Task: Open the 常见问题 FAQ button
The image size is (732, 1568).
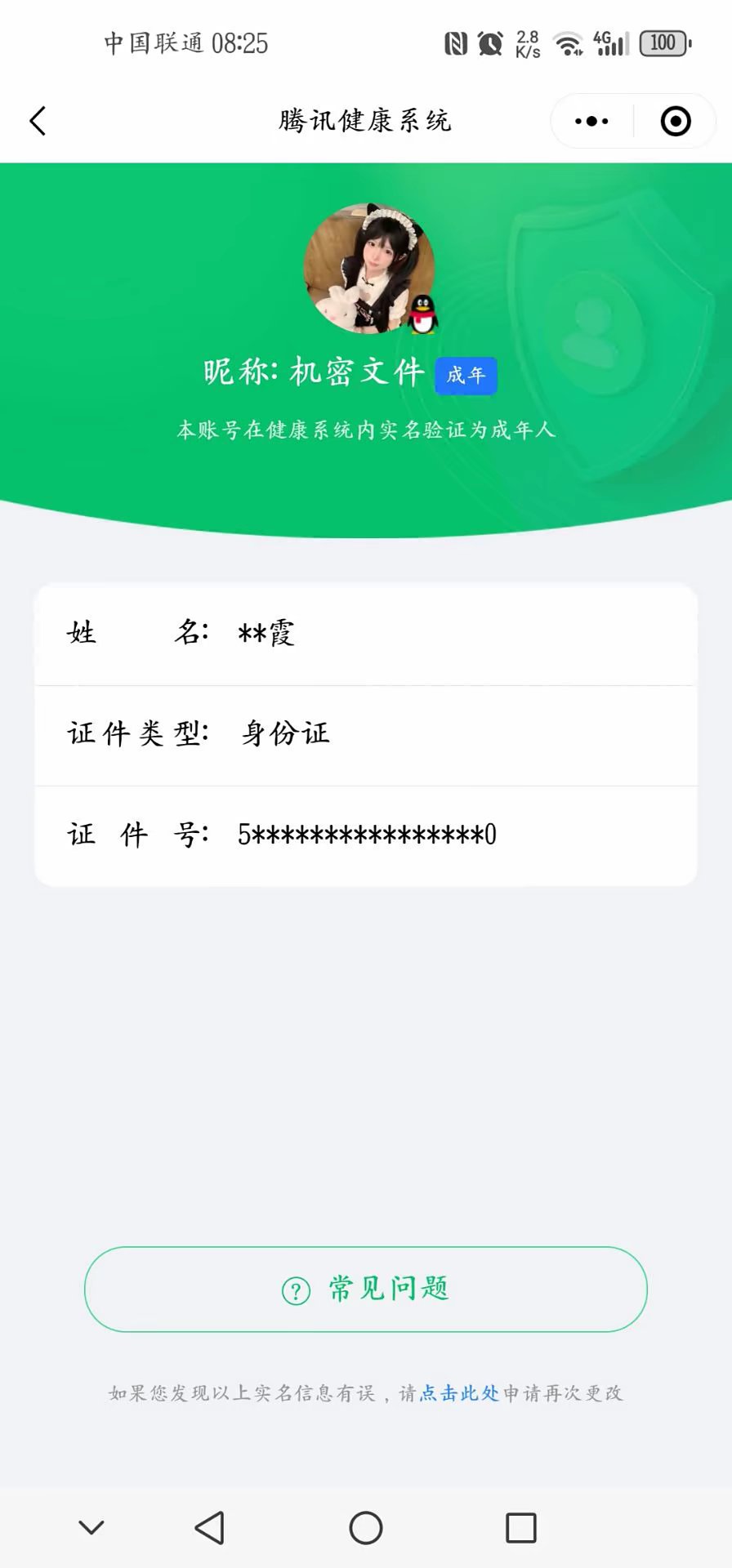Action: point(366,1290)
